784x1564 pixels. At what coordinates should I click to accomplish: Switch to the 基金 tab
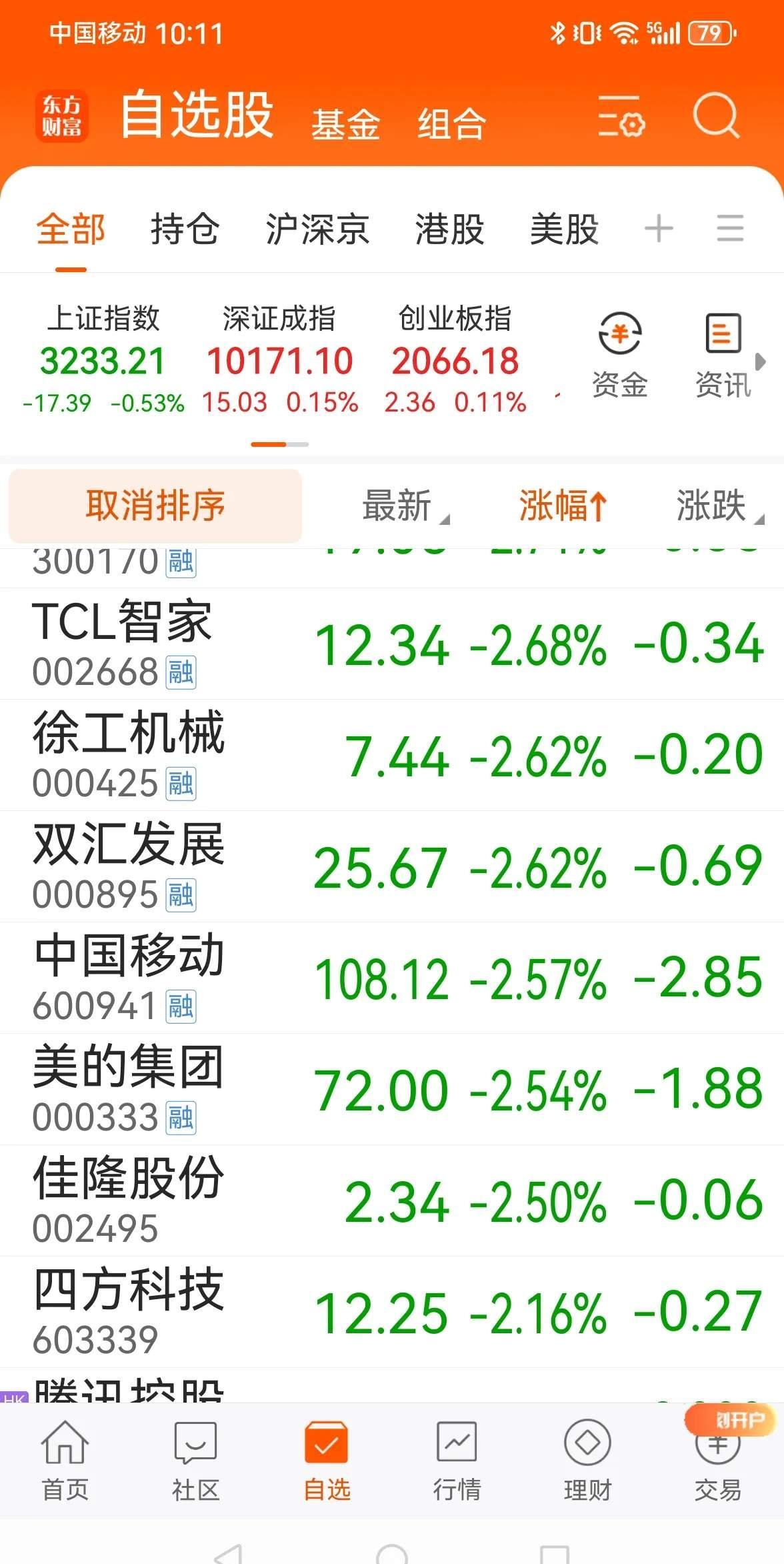(x=345, y=125)
